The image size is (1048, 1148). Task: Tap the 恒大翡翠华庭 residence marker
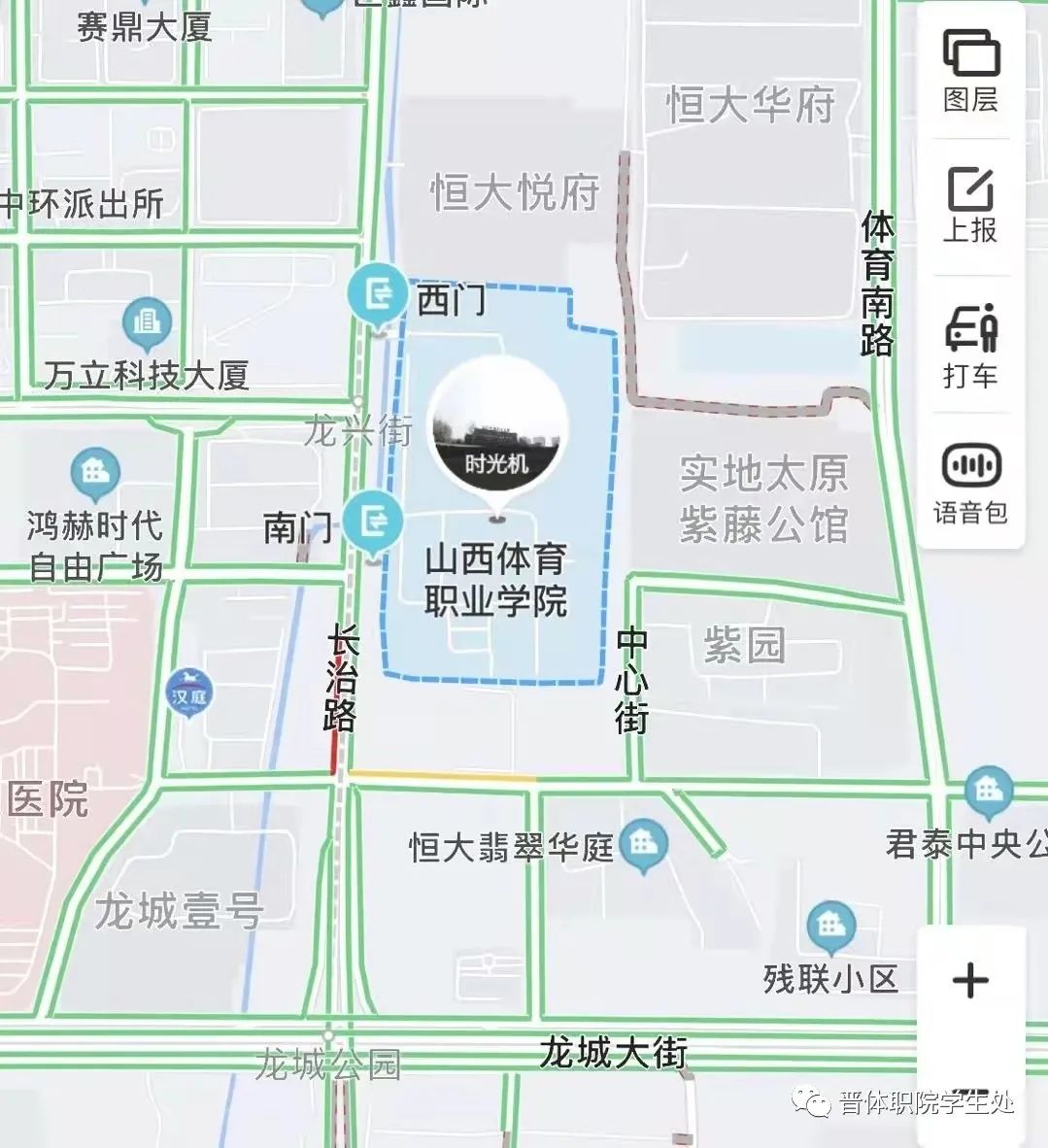click(x=643, y=842)
